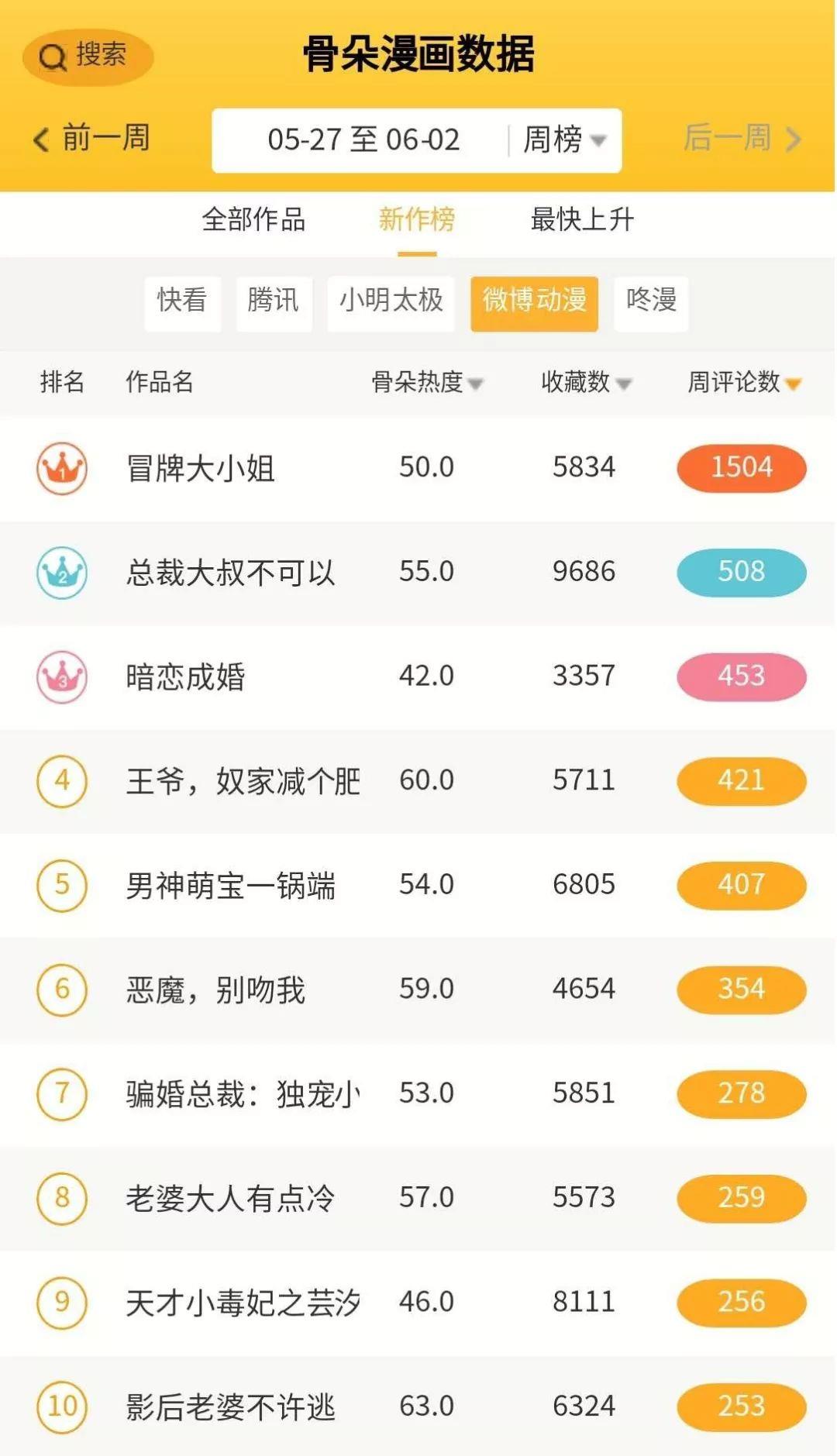Open the 老婆大人有点冷 entry
The width and height of the screenshot is (837, 1456).
click(418, 1199)
